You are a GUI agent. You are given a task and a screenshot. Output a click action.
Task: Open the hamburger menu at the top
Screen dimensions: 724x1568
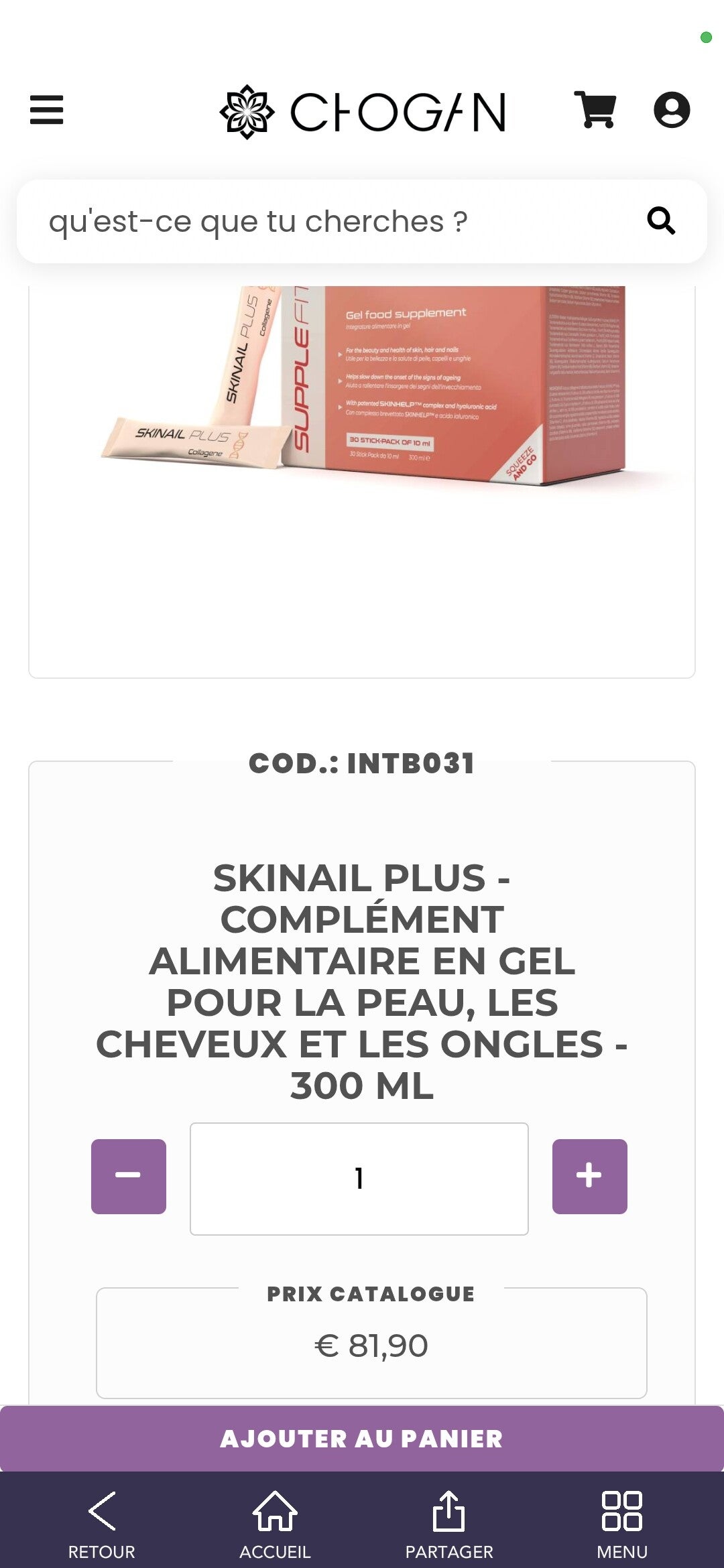tap(47, 110)
